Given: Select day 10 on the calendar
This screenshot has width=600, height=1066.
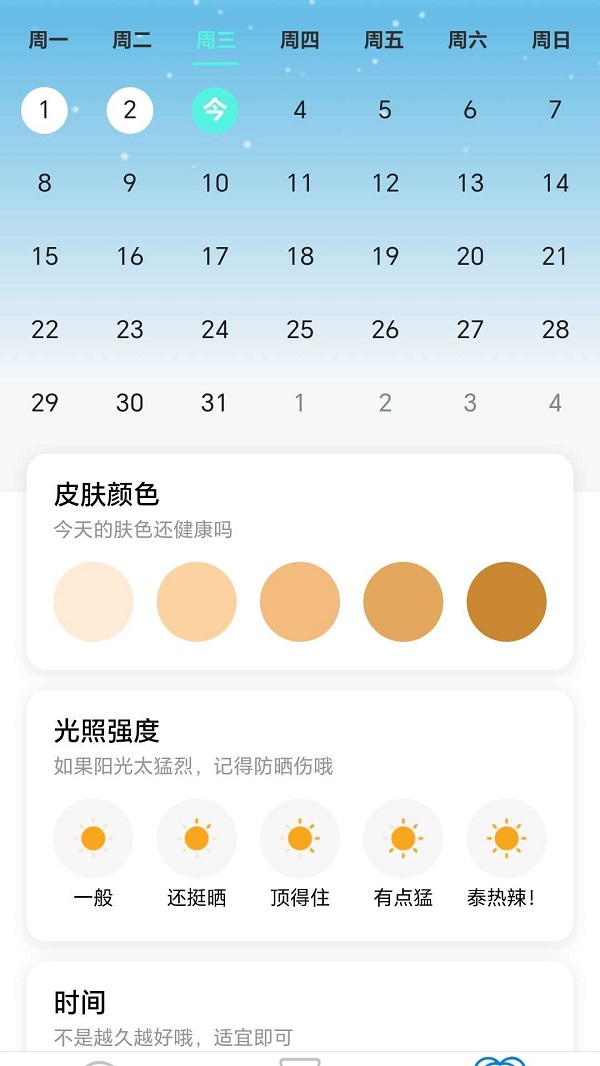Looking at the screenshot, I should (x=215, y=183).
